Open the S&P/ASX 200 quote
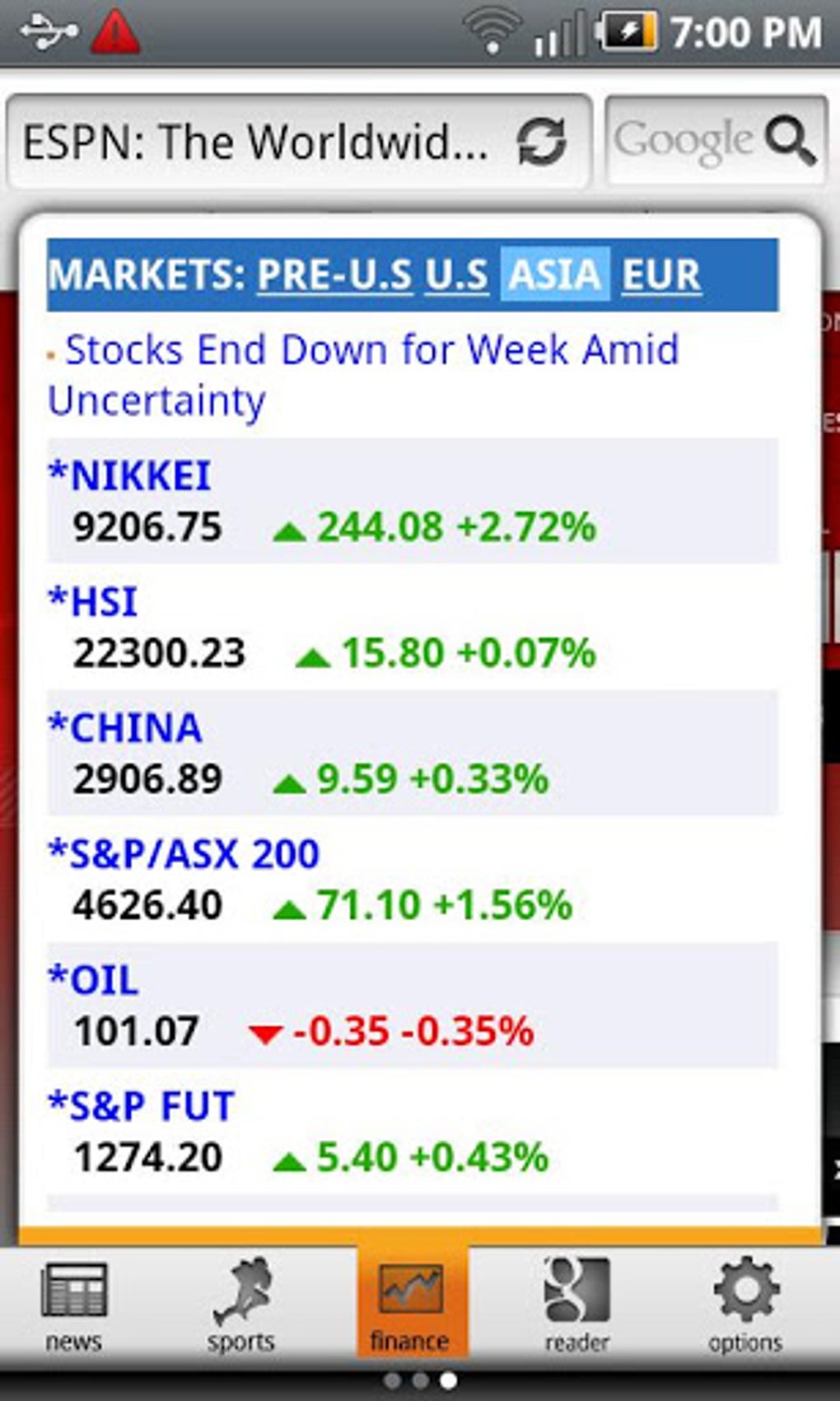The height and width of the screenshot is (1401, 840). 184,854
